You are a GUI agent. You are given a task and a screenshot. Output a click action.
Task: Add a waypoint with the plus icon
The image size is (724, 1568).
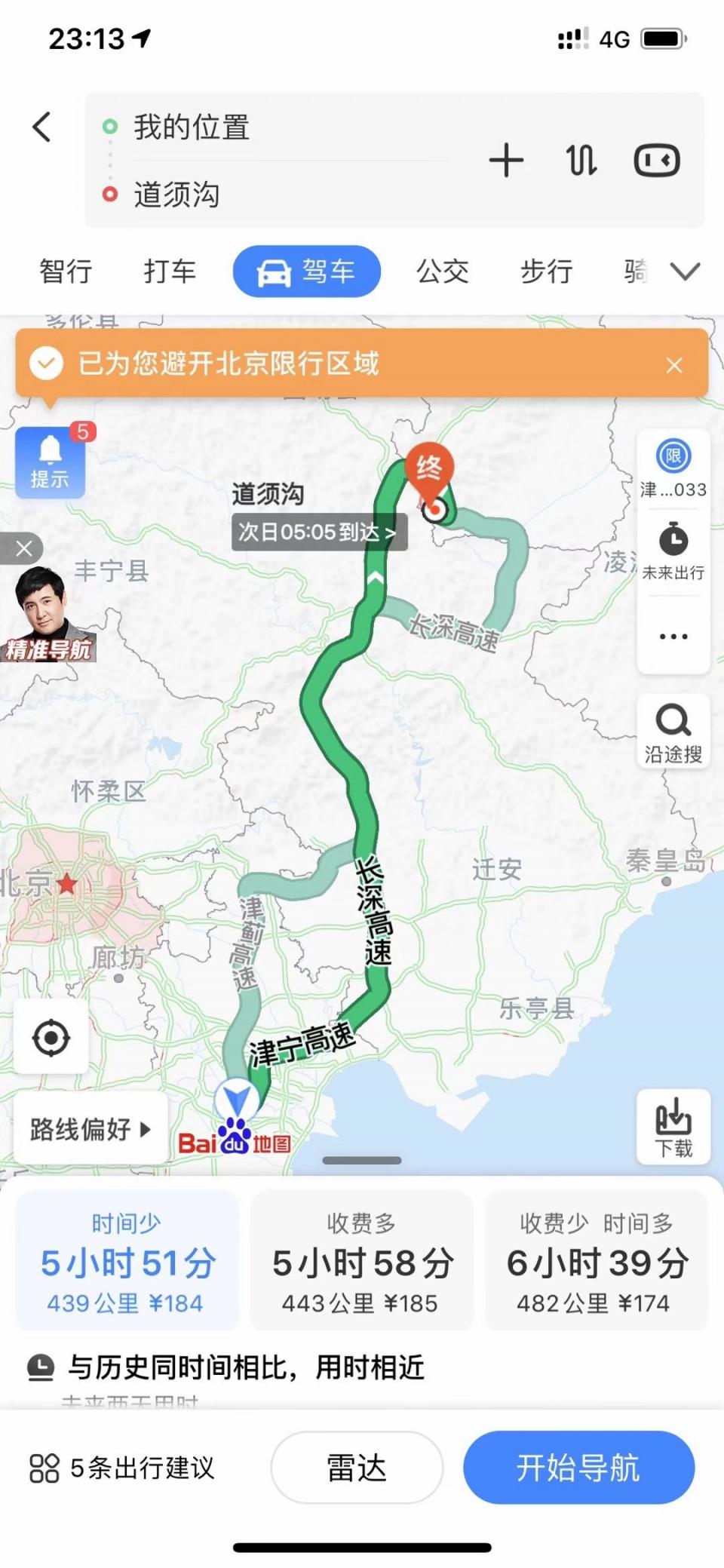(x=506, y=161)
